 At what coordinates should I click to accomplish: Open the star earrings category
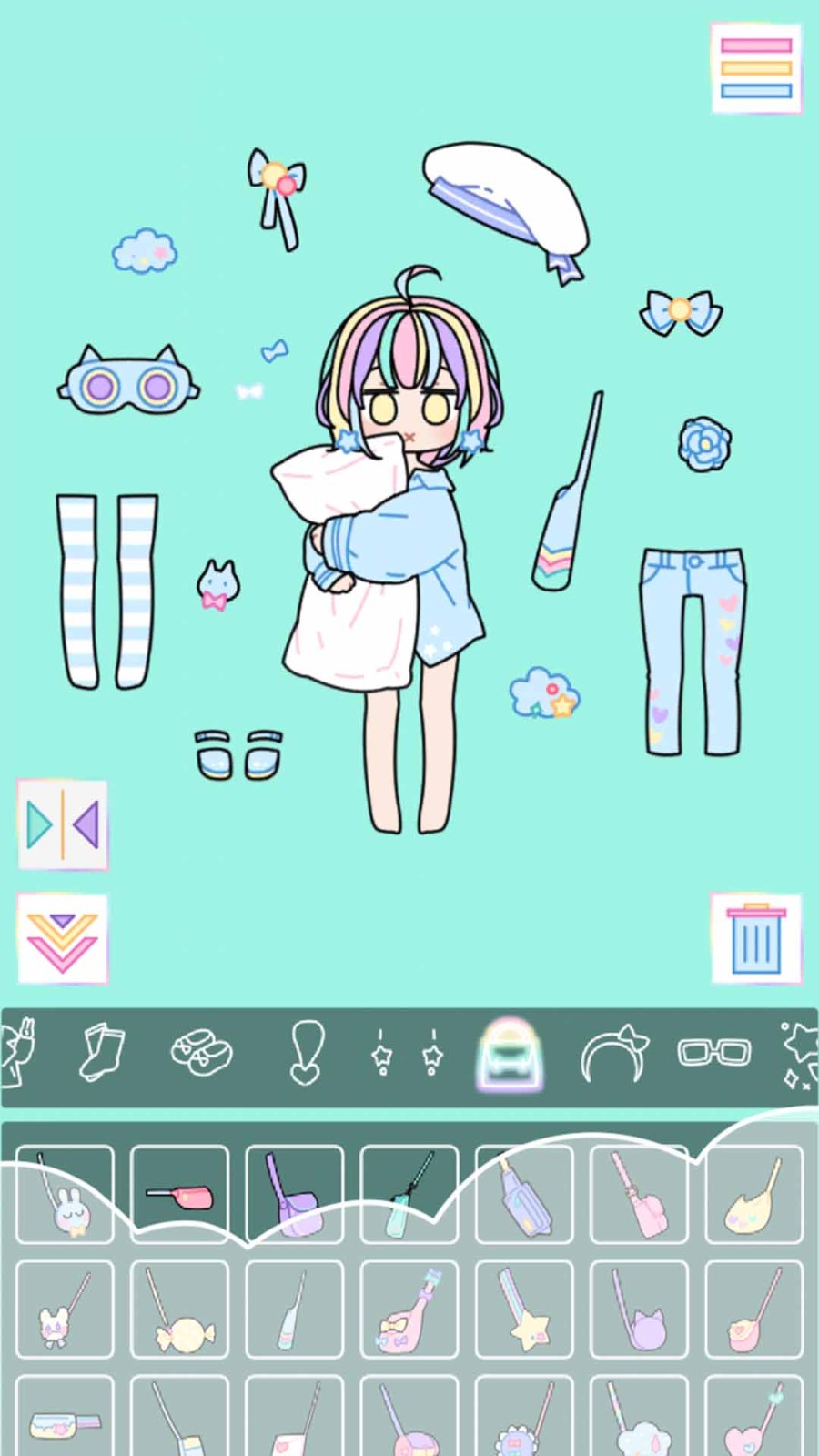coord(407,1054)
